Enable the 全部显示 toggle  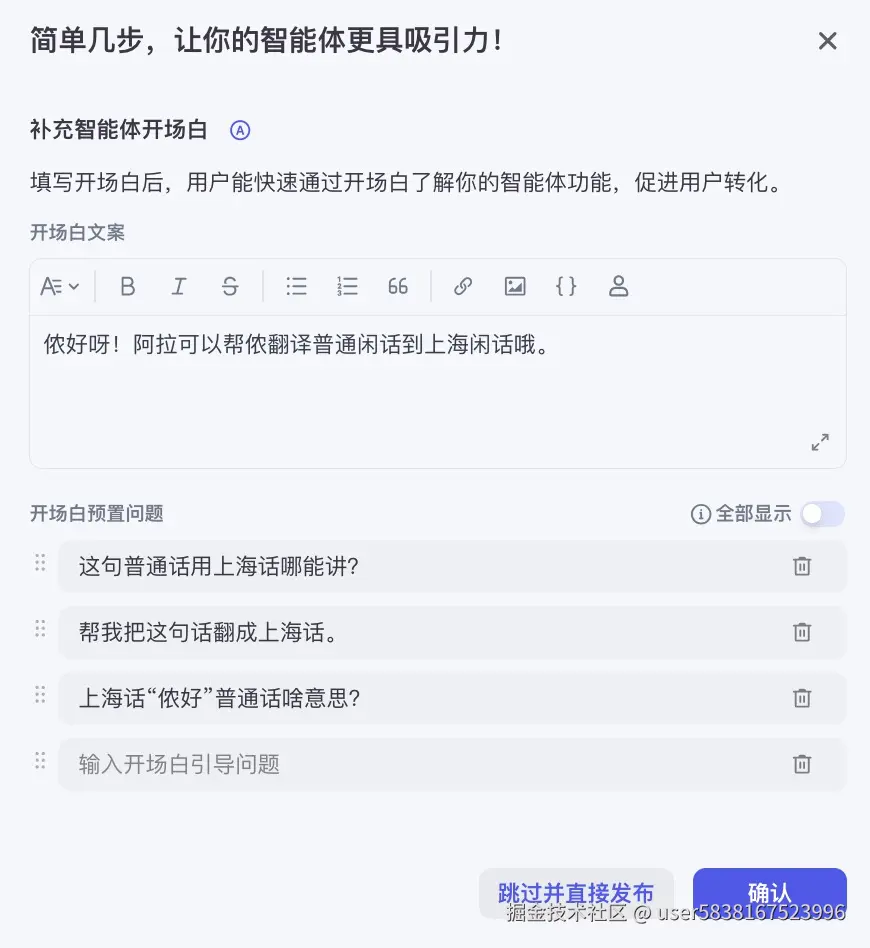point(823,514)
